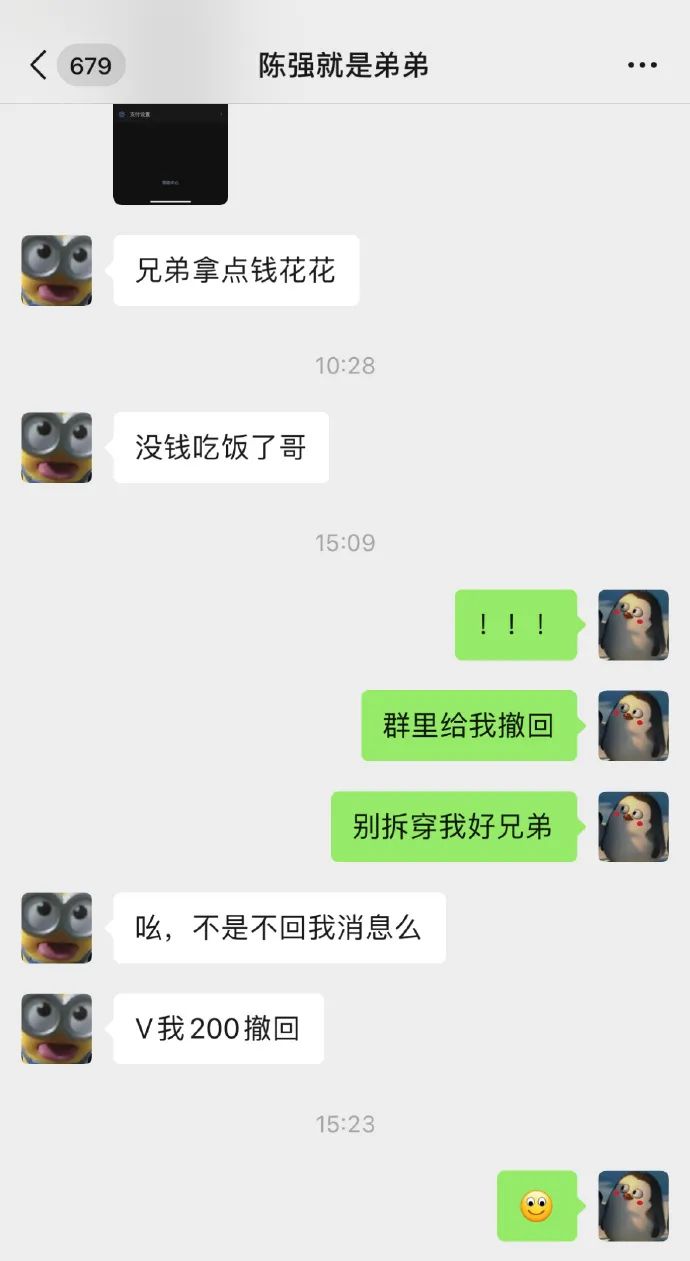Tap my avatar next to 群里给我撤回

tap(633, 725)
